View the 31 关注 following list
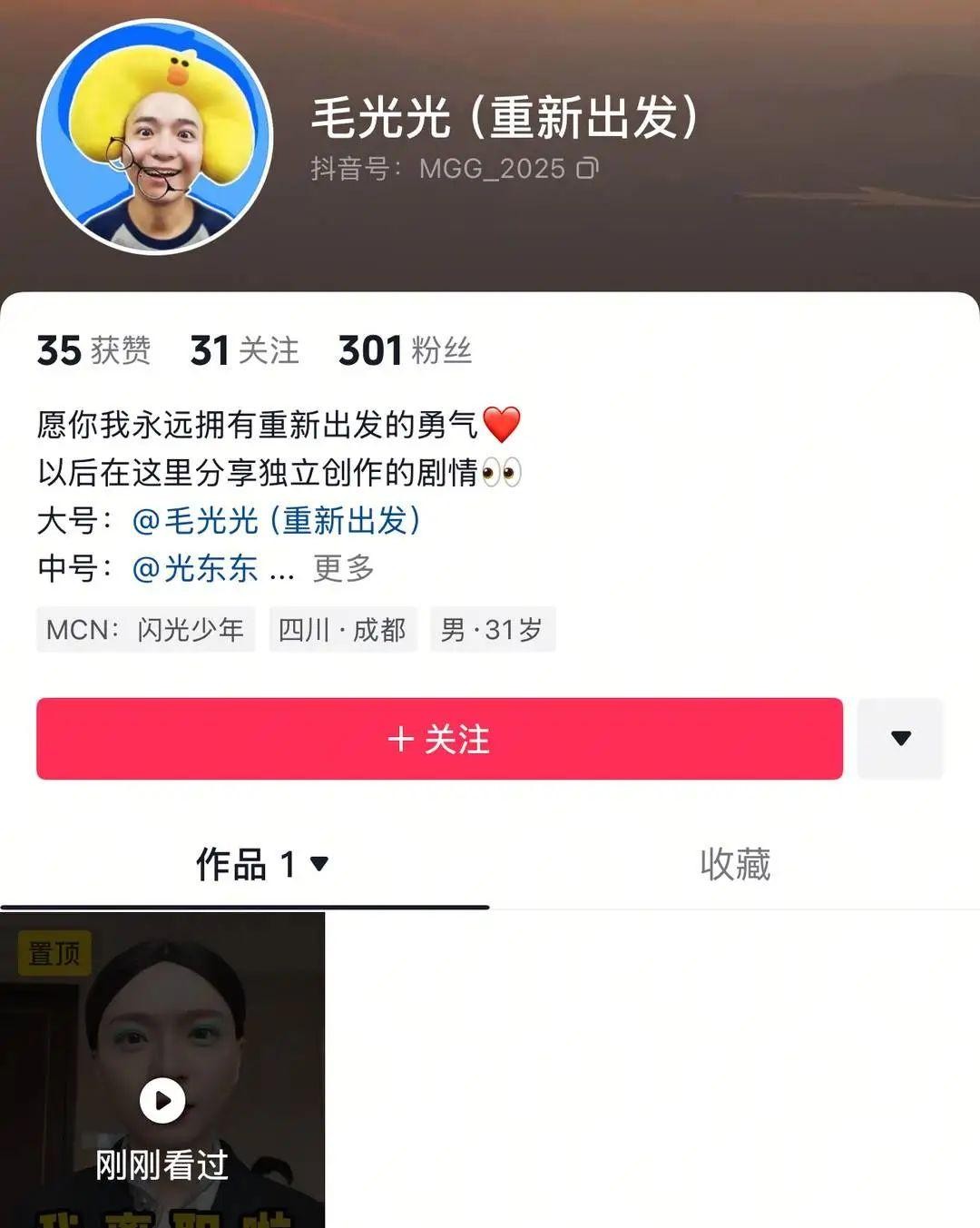The width and height of the screenshot is (980, 1228). (x=244, y=350)
